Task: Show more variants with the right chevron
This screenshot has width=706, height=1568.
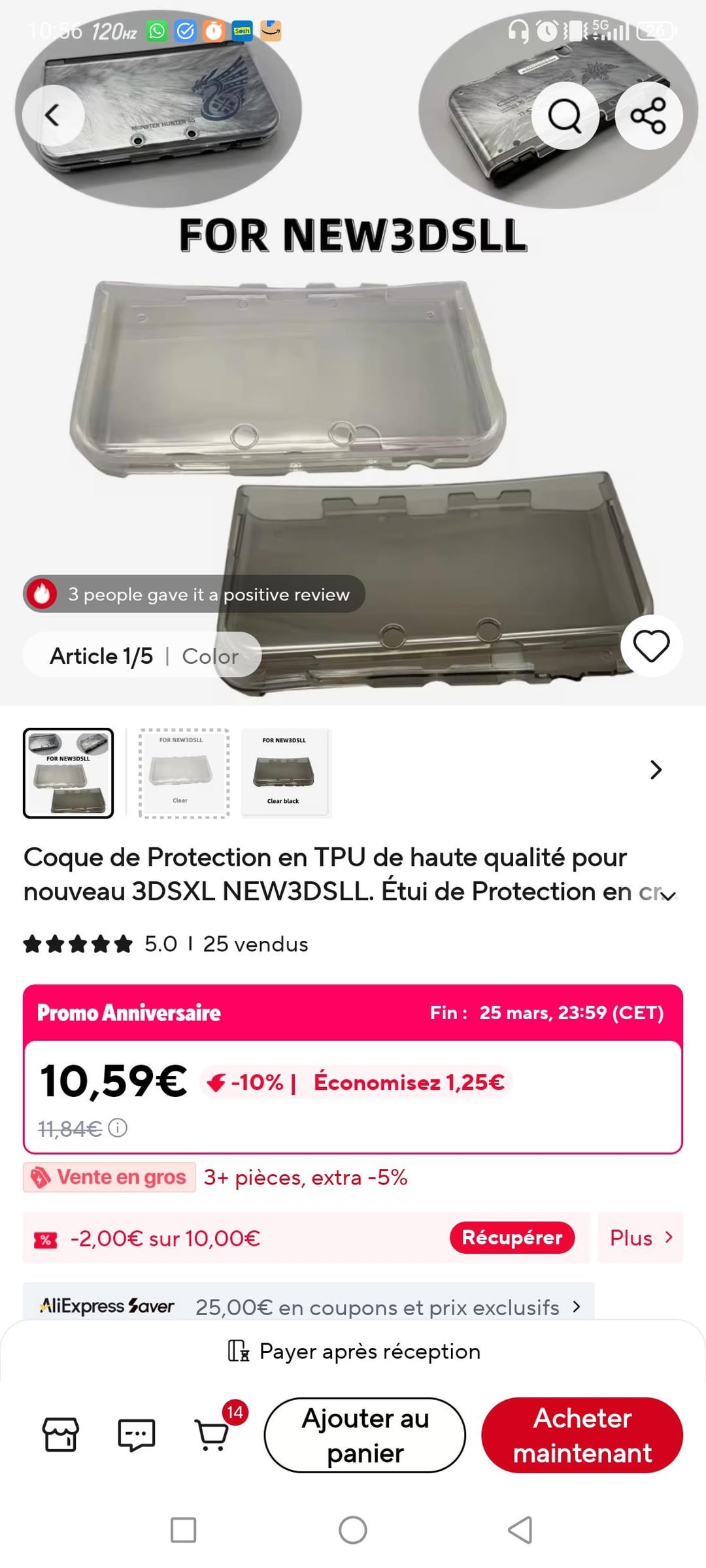Action: (x=656, y=770)
